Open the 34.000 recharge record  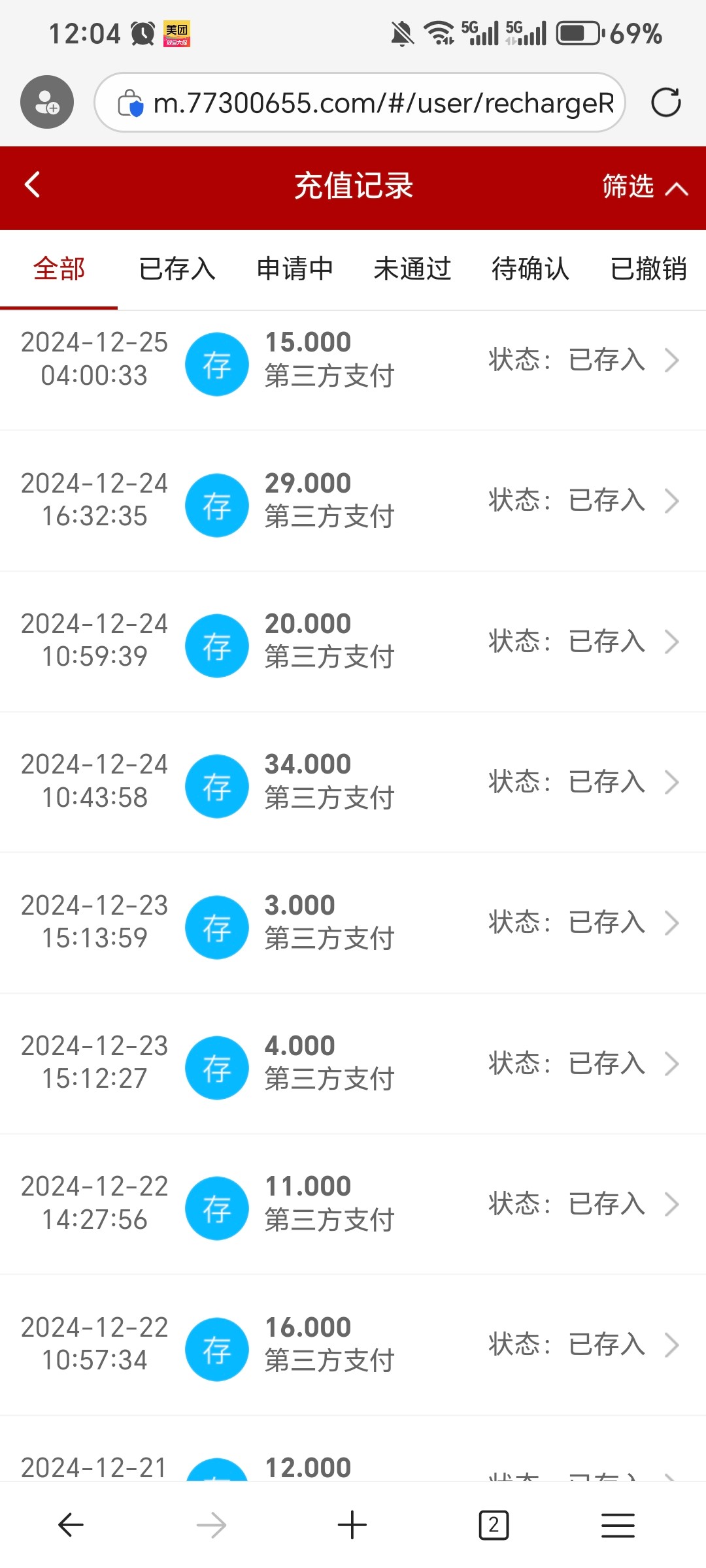[353, 782]
